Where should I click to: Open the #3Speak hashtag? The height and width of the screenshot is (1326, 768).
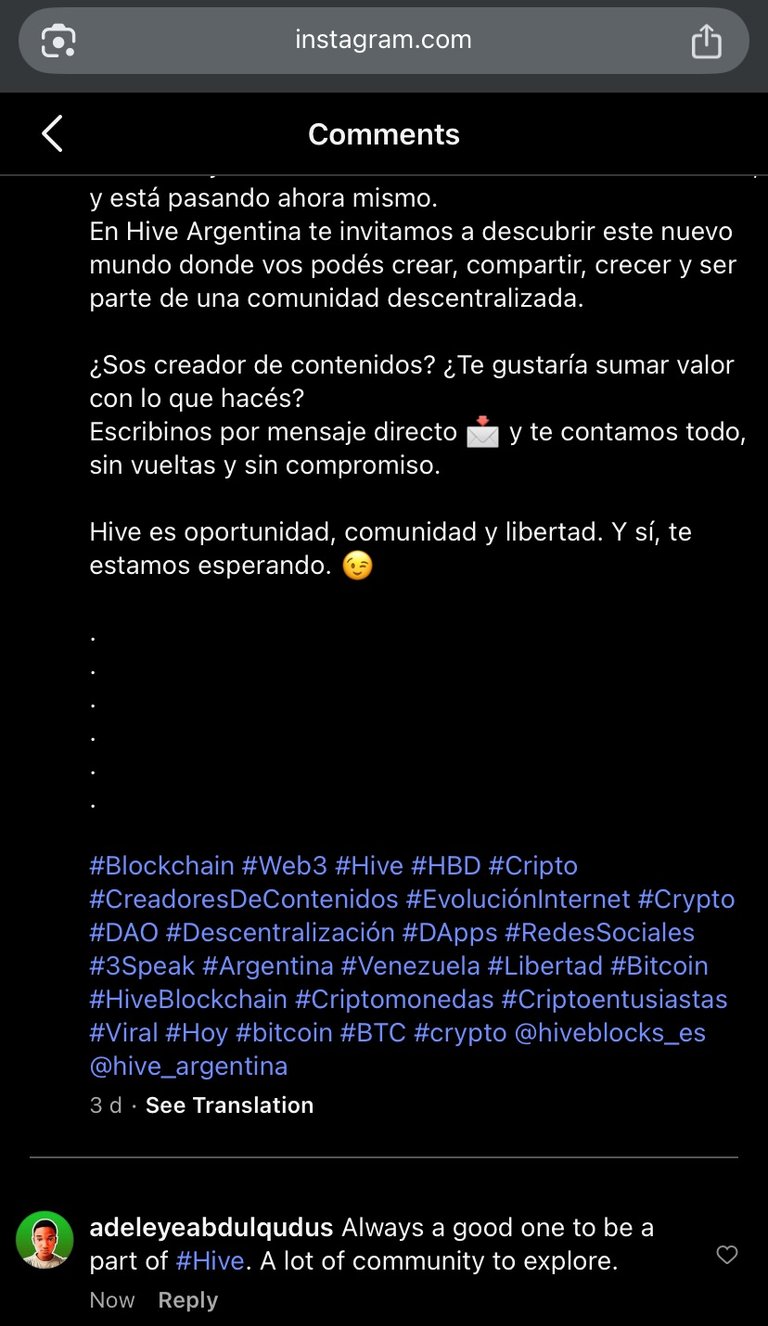(x=141, y=966)
